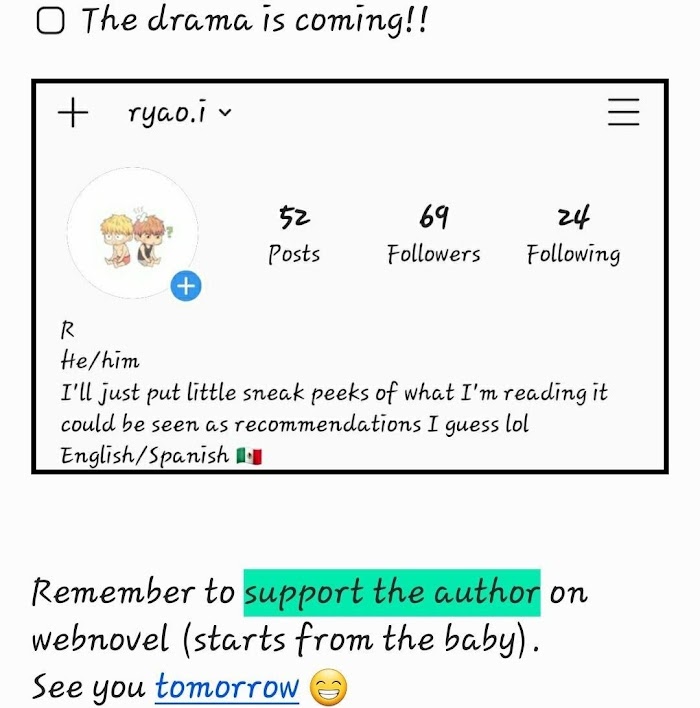
Task: Open the underlined 'tomorrow' link
Action: (227, 687)
